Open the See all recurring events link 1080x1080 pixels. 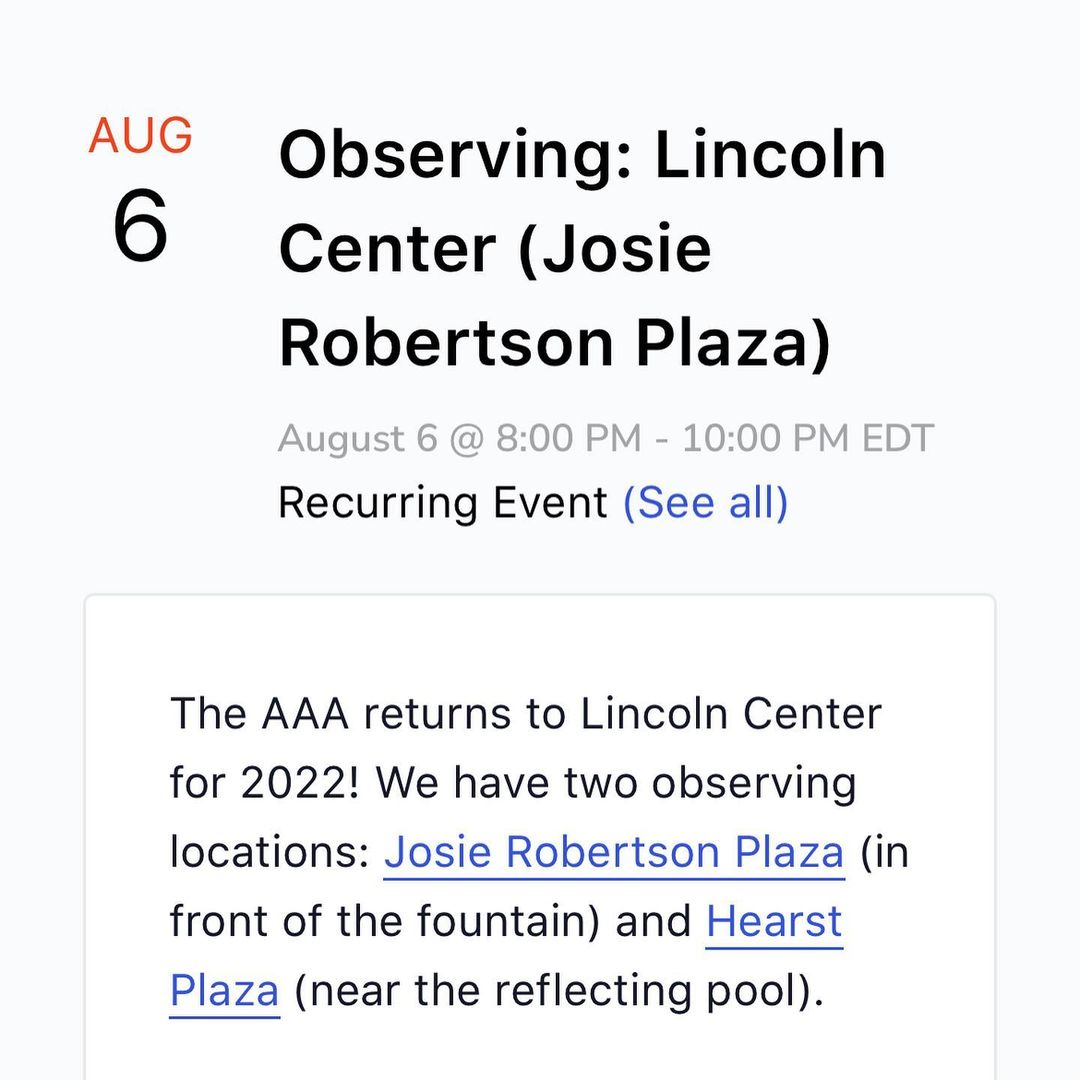tap(705, 503)
